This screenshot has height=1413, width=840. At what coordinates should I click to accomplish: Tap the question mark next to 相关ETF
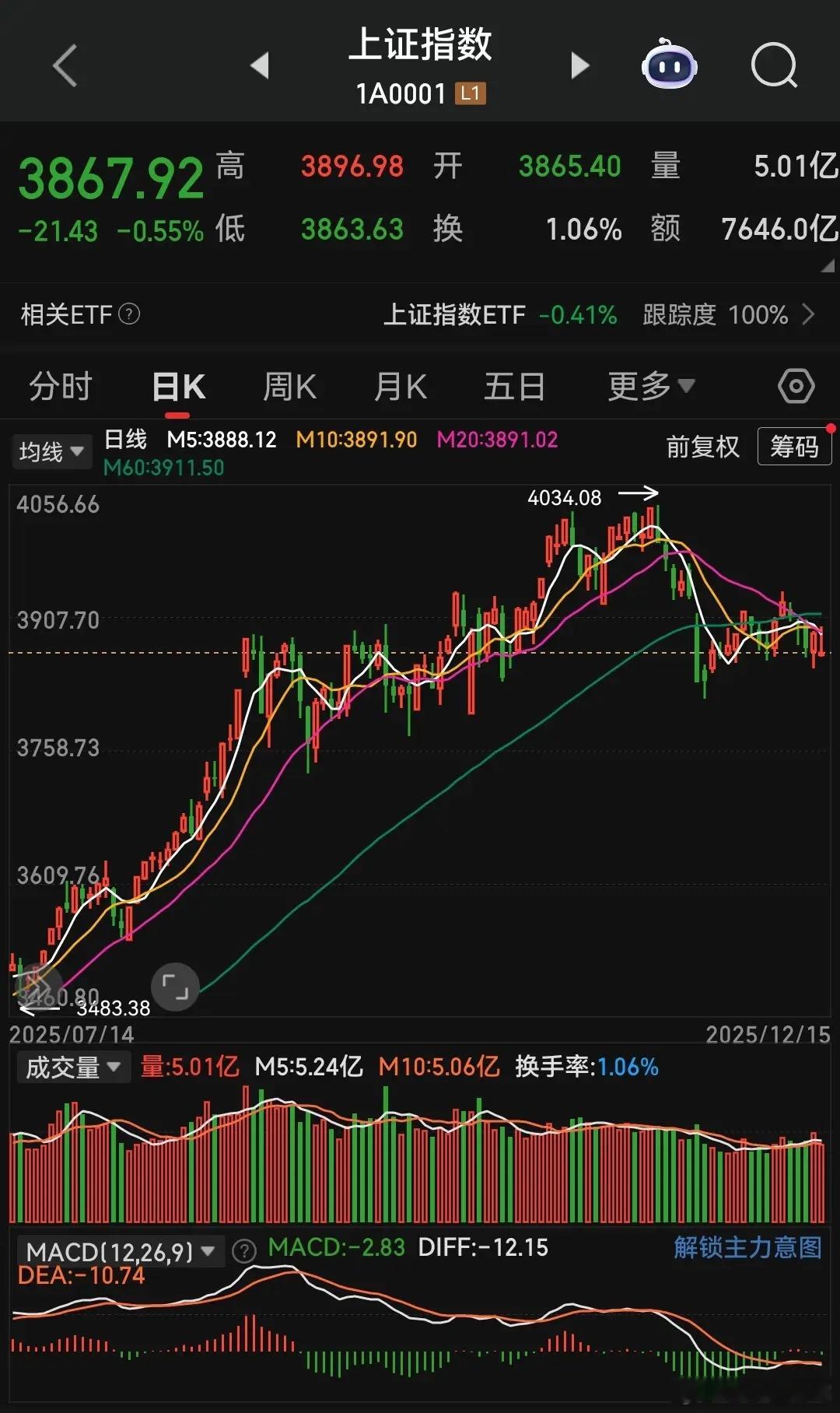tap(127, 315)
